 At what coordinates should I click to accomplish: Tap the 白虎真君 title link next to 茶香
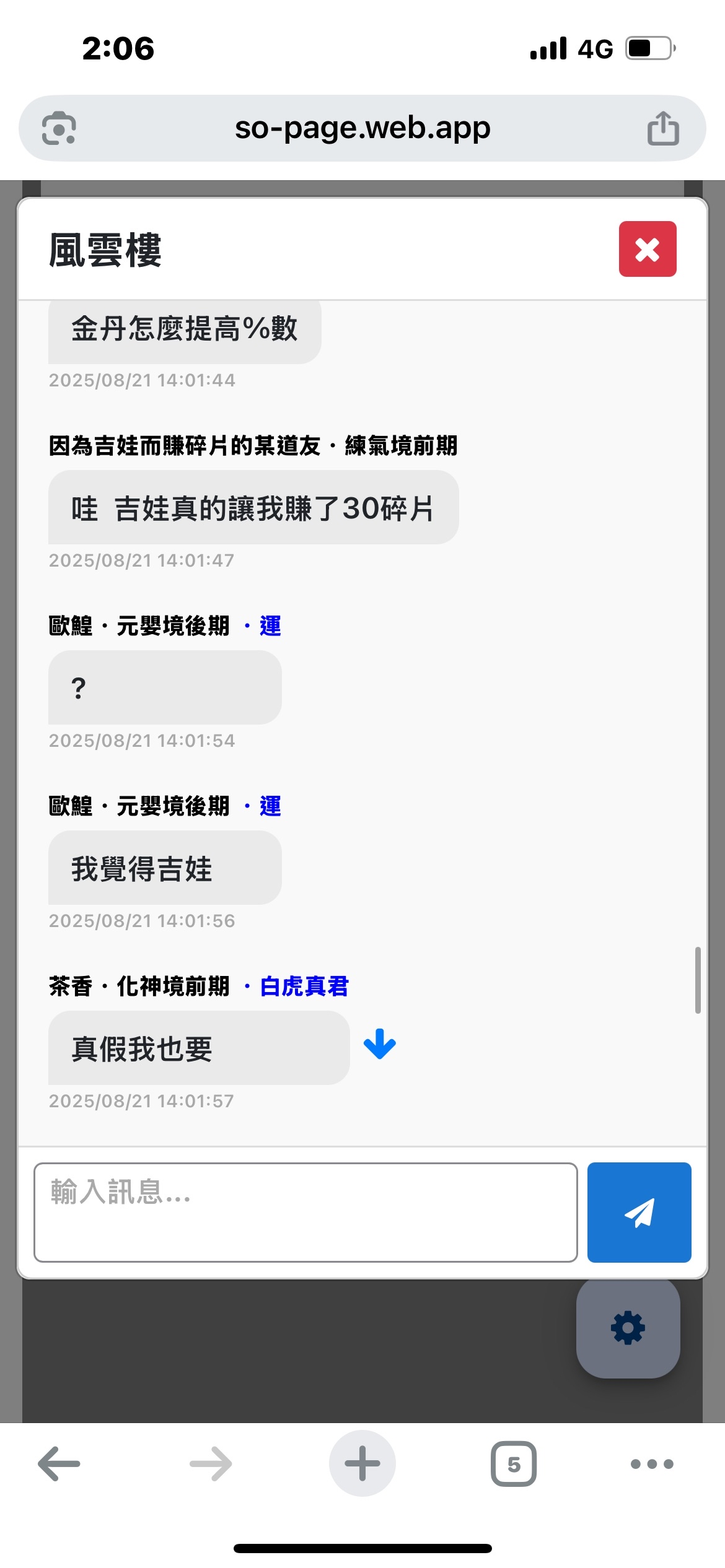point(304,987)
